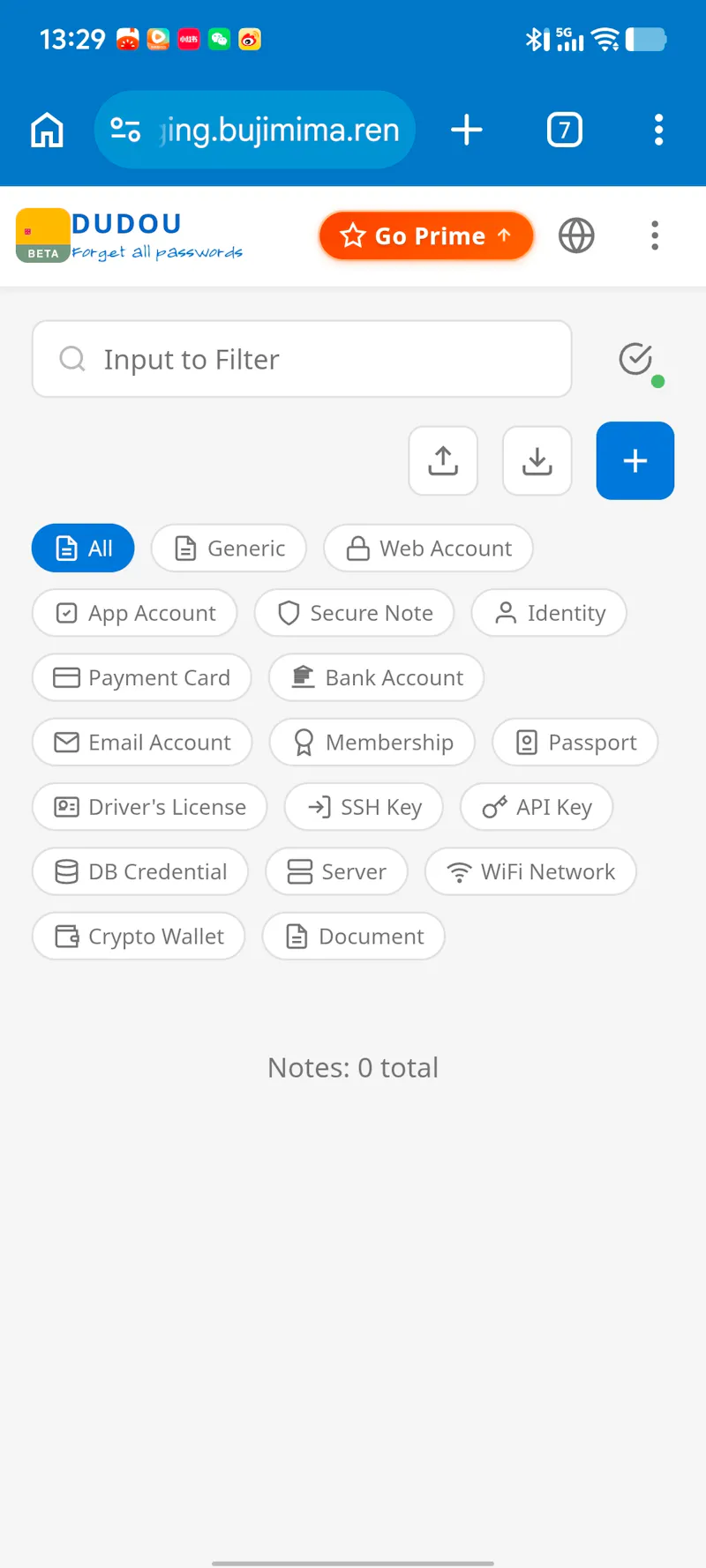Open the DUDOU app overflow menu
This screenshot has height=1568, width=706.
655,235
